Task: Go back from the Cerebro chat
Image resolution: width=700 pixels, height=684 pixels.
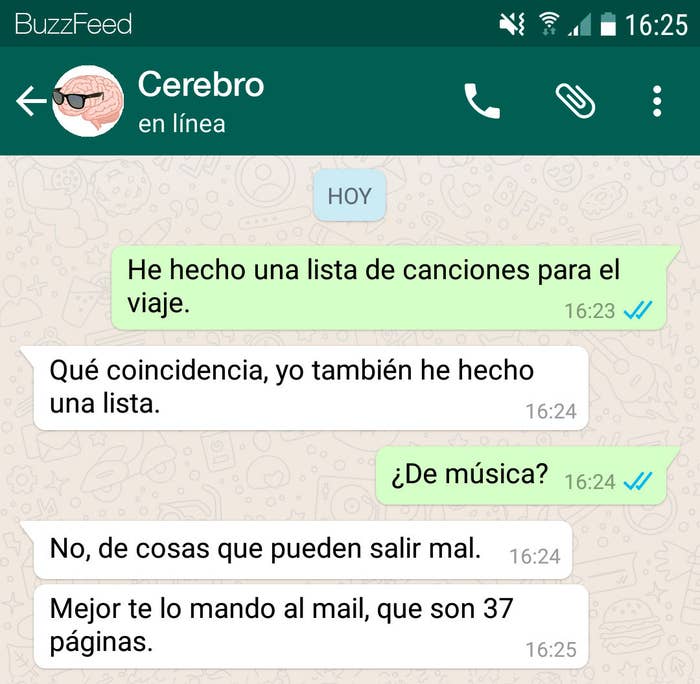Action: (x=30, y=100)
